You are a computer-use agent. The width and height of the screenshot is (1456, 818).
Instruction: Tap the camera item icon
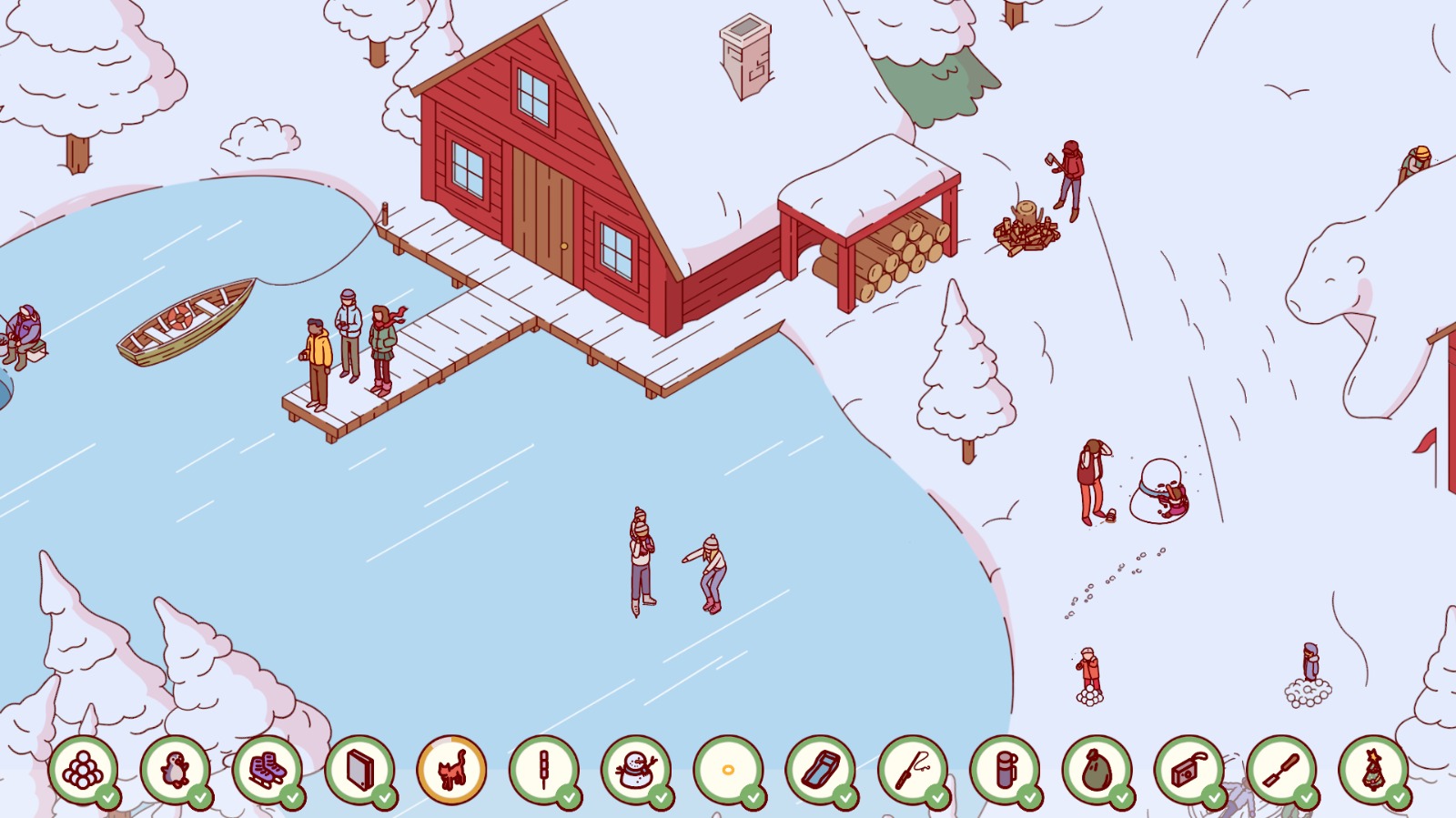[x=1189, y=771]
